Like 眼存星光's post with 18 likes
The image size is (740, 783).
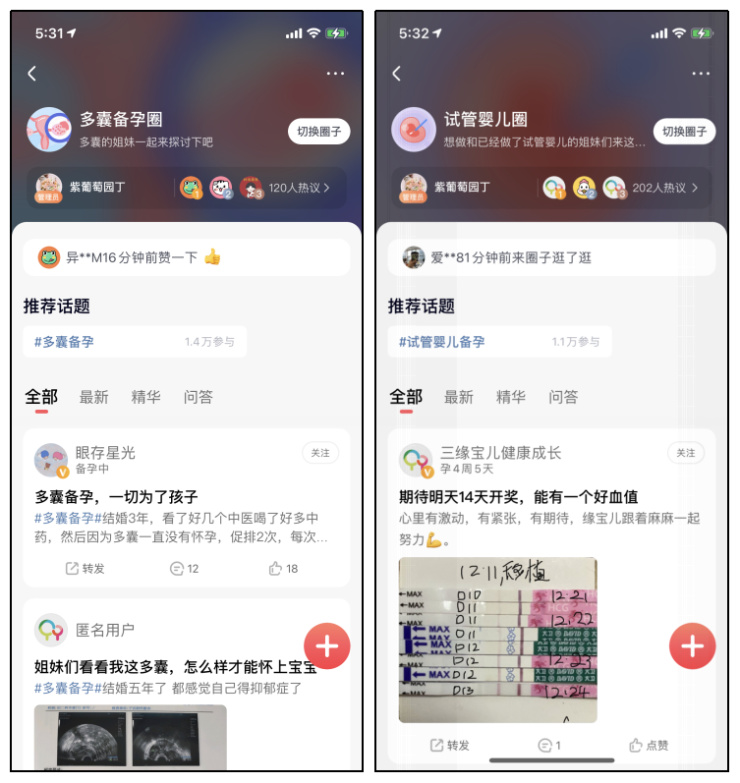click(x=283, y=568)
